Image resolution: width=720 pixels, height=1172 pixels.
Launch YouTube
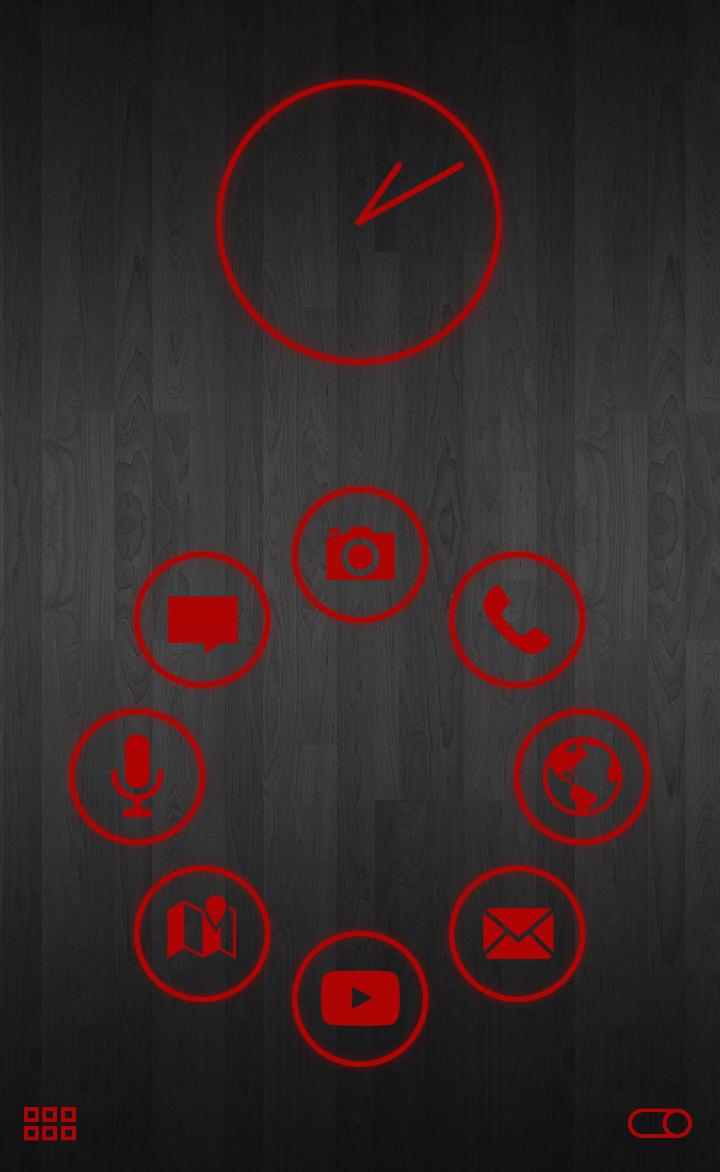(360, 998)
